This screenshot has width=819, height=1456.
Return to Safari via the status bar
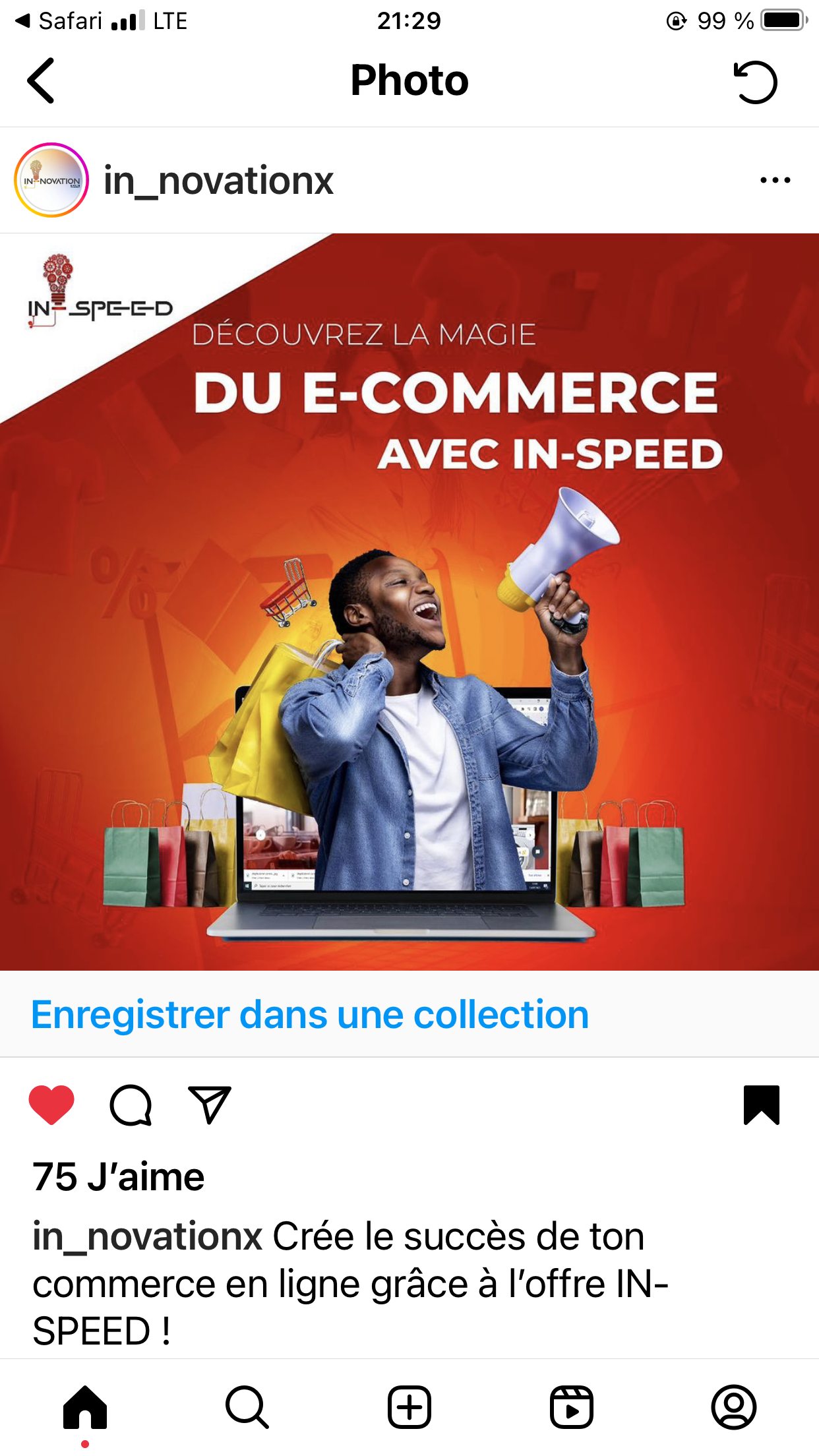pos(58,21)
